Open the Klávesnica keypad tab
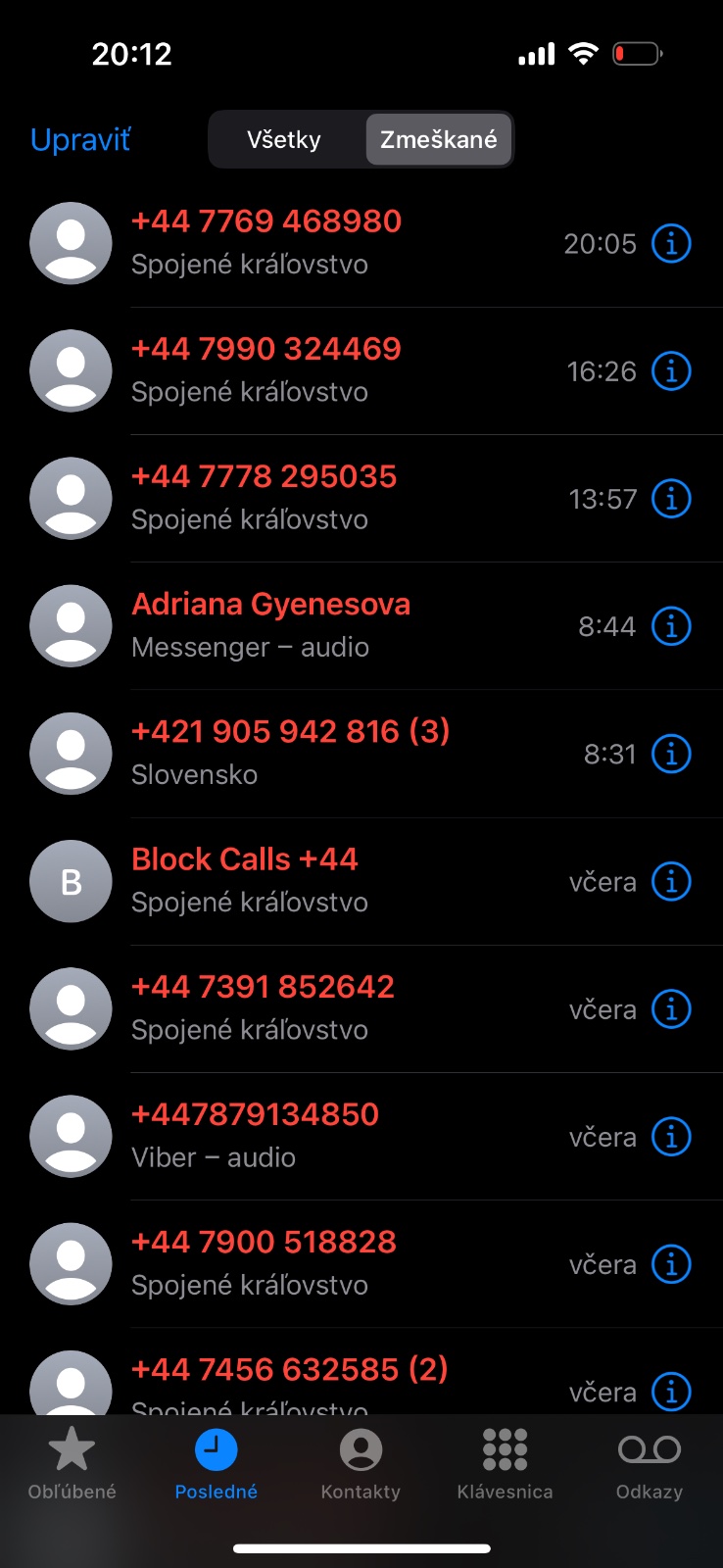The width and height of the screenshot is (723, 1568). [x=505, y=1464]
